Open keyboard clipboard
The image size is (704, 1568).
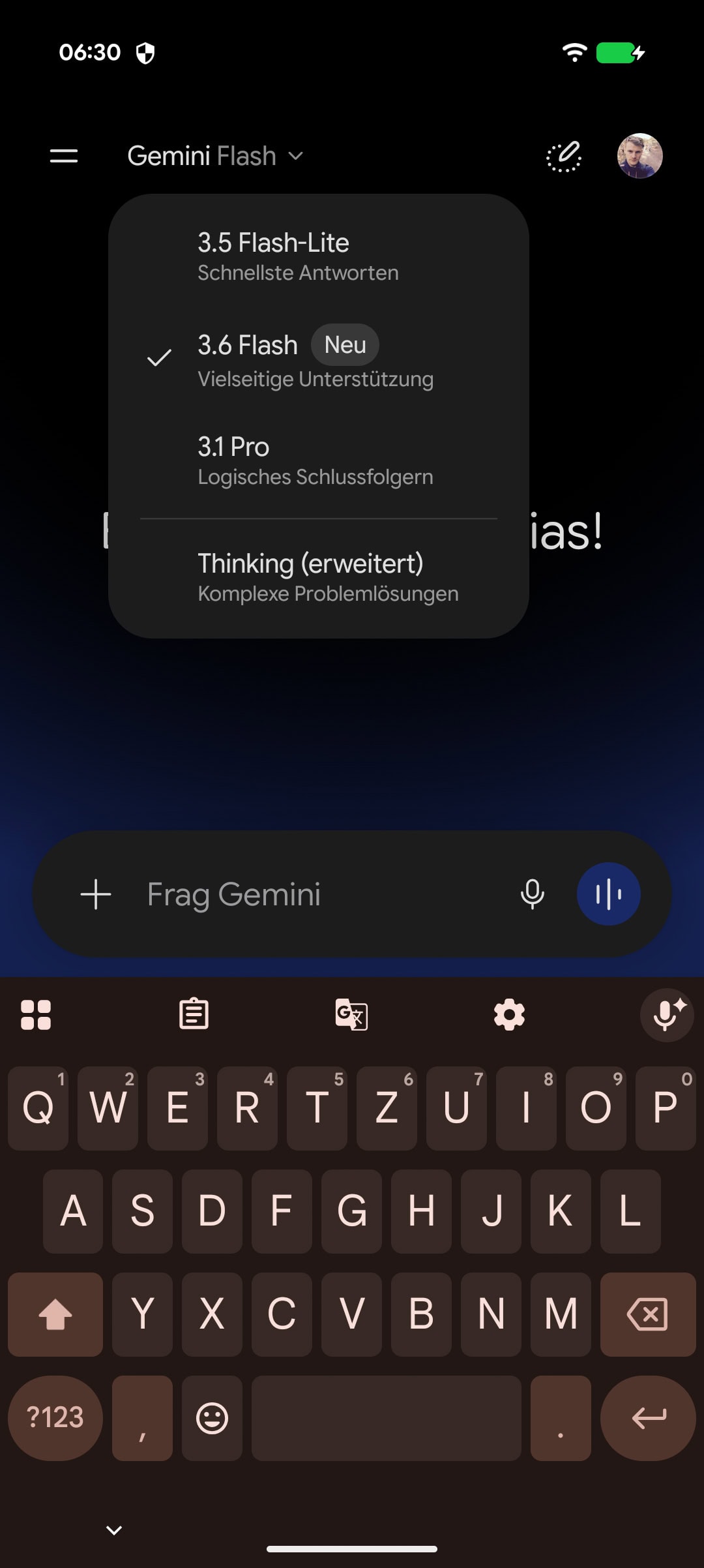click(x=194, y=1014)
